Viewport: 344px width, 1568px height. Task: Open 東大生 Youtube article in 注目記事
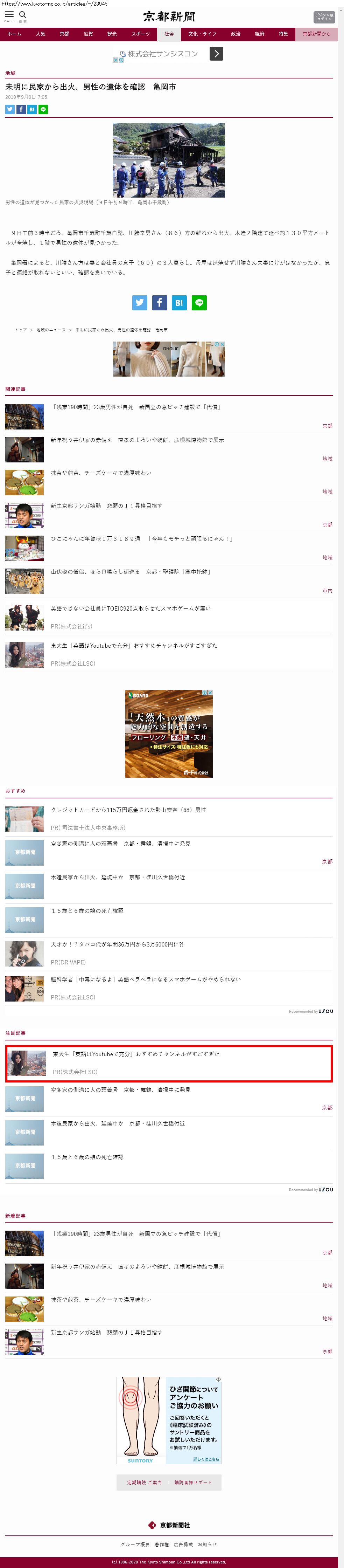135,1054
